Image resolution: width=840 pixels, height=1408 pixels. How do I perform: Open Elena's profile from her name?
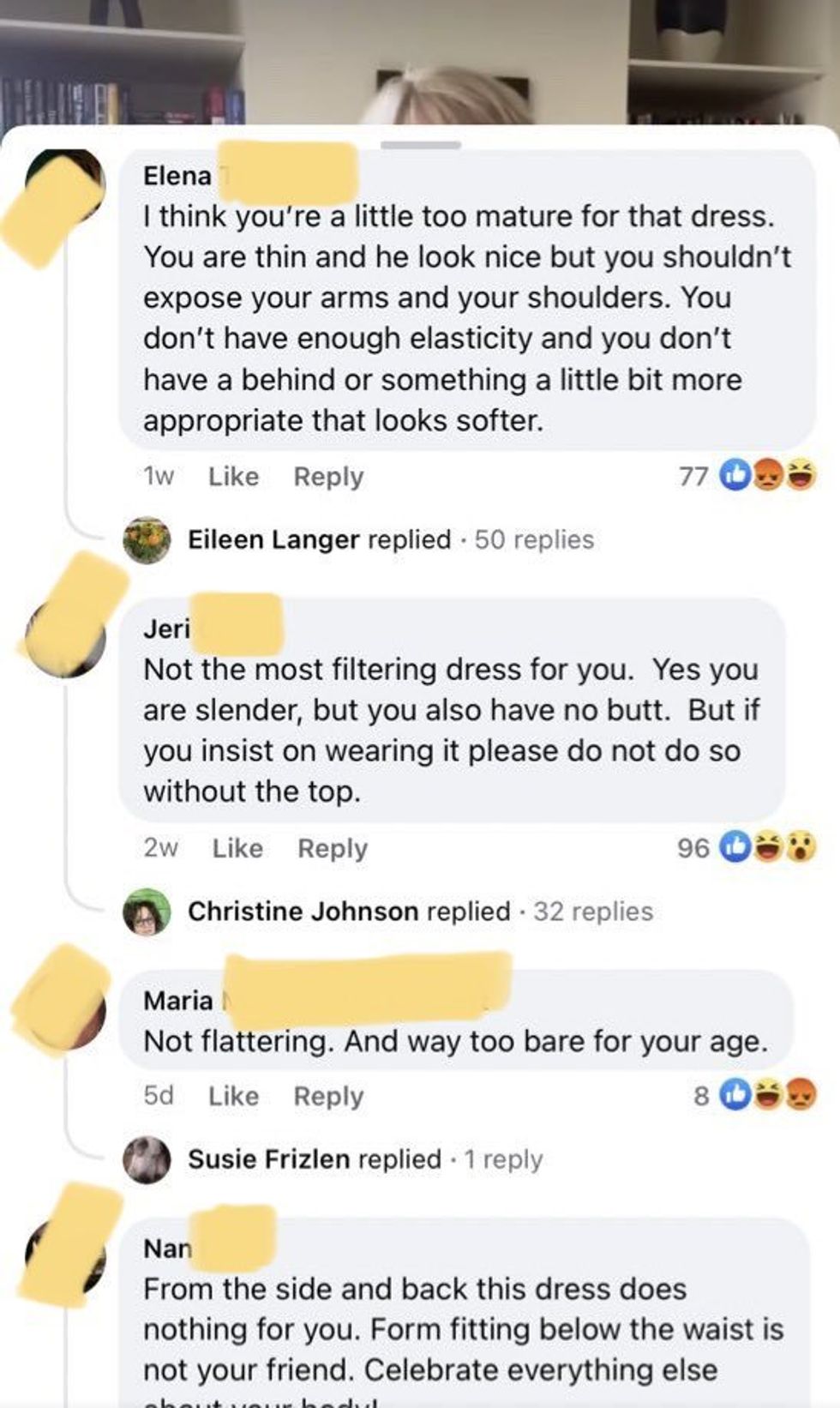click(x=177, y=176)
